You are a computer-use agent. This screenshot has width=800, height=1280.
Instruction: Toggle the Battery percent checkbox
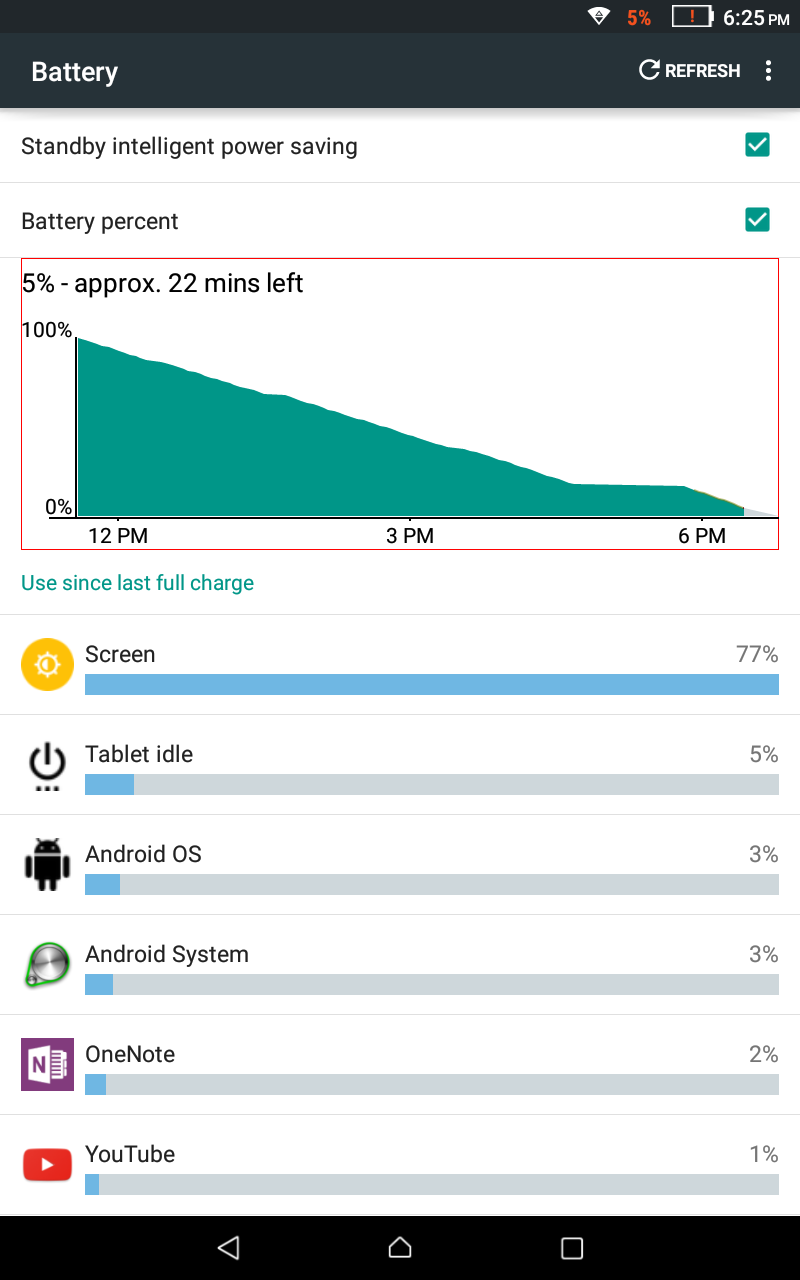click(x=757, y=220)
